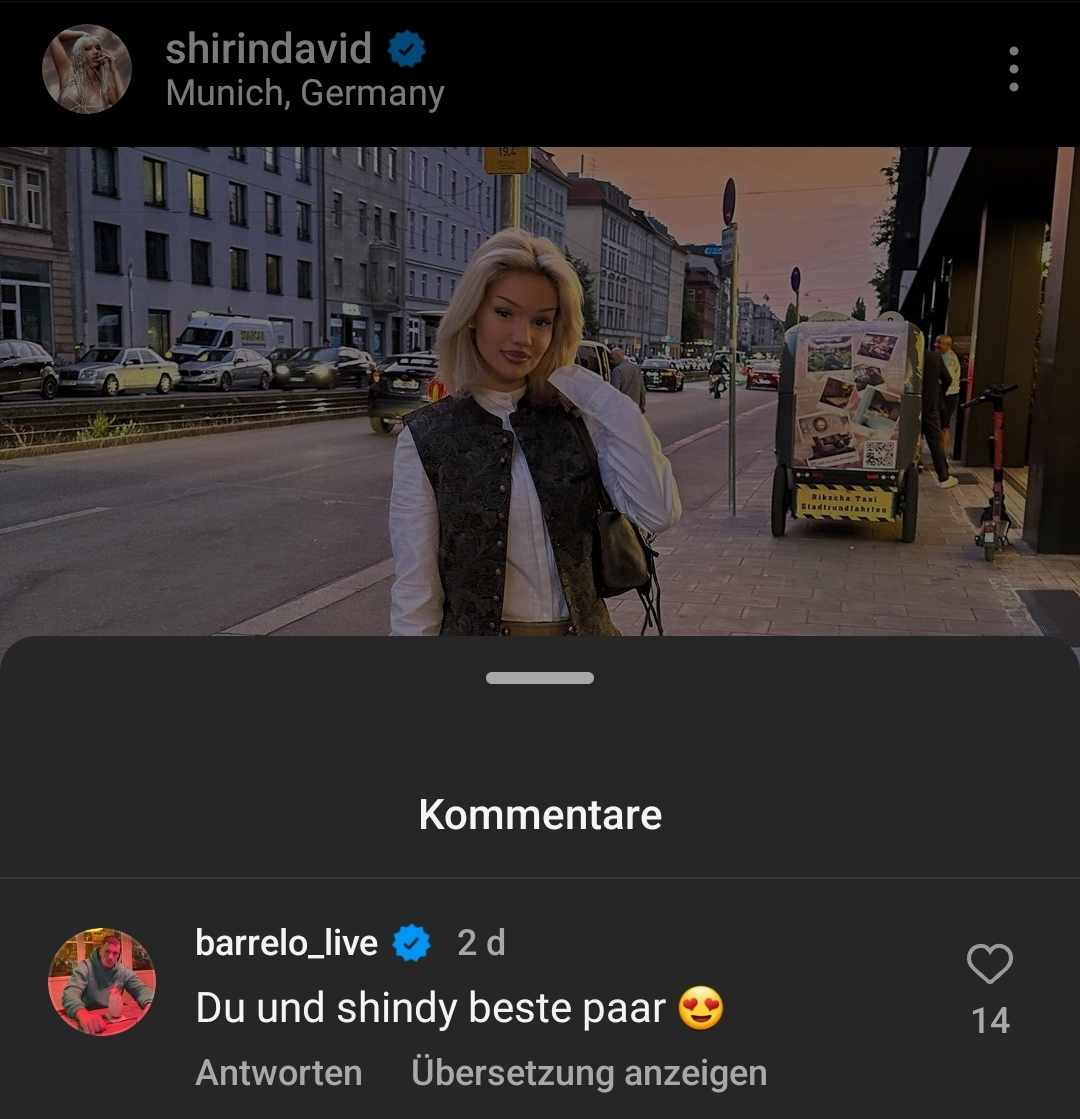Open the post's three-dot overflow menu

coord(1014,69)
